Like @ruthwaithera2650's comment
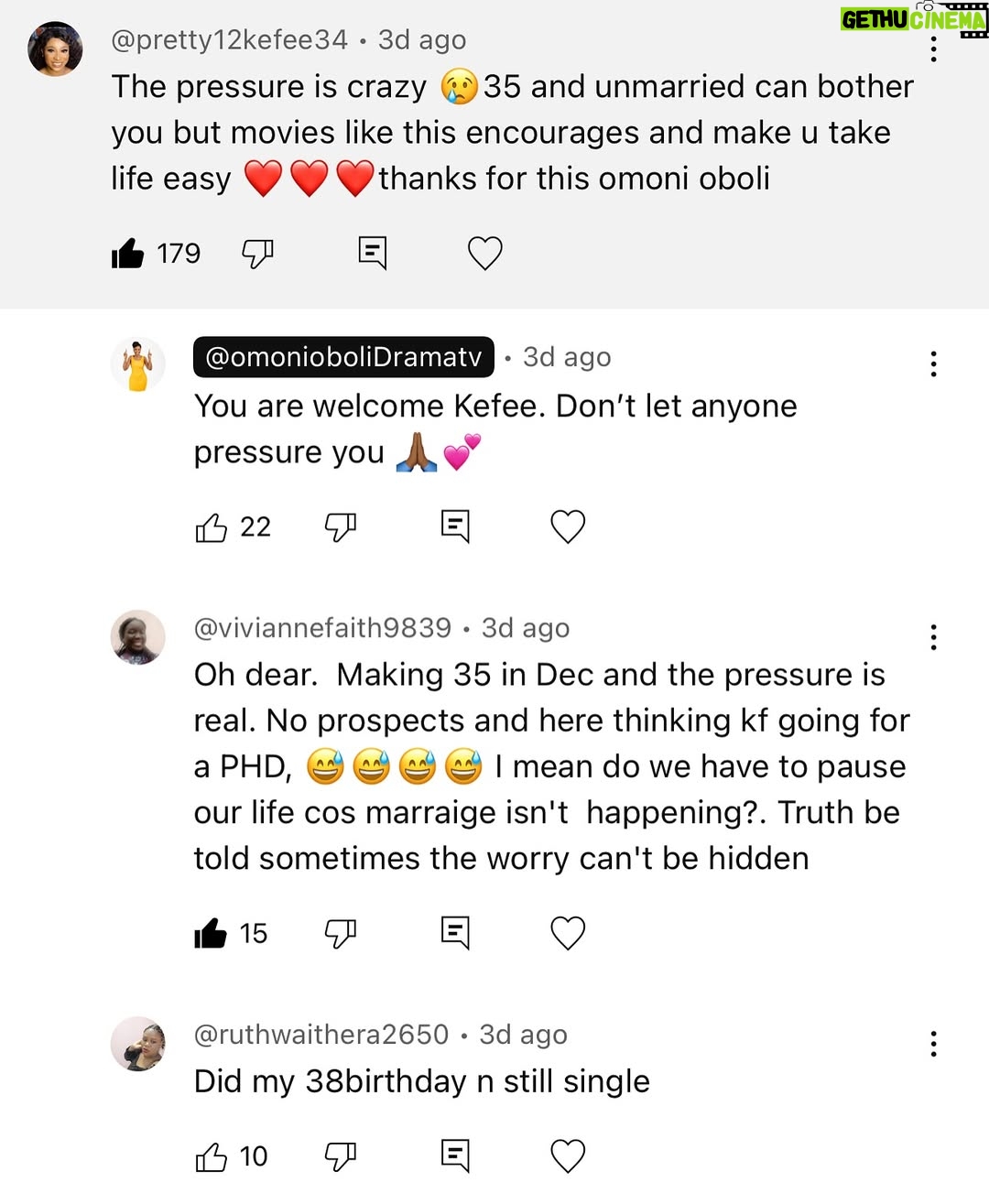 click(212, 1156)
